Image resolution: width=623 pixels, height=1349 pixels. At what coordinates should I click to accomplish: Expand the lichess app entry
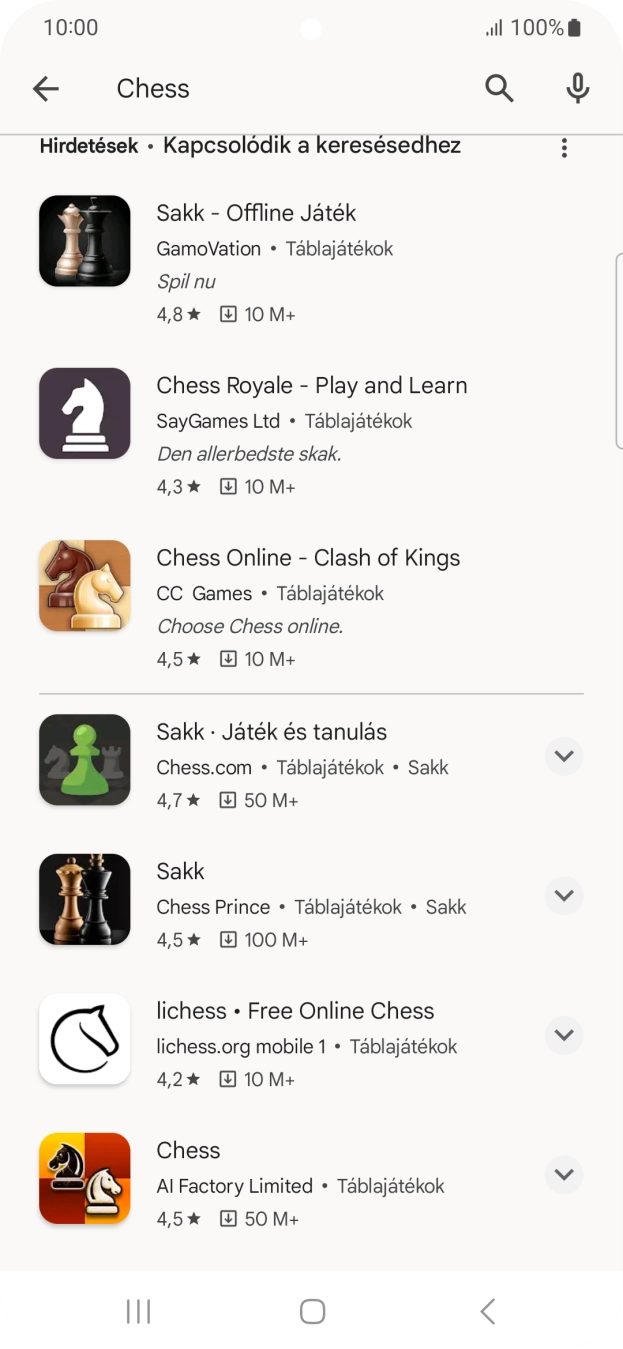(x=564, y=1035)
